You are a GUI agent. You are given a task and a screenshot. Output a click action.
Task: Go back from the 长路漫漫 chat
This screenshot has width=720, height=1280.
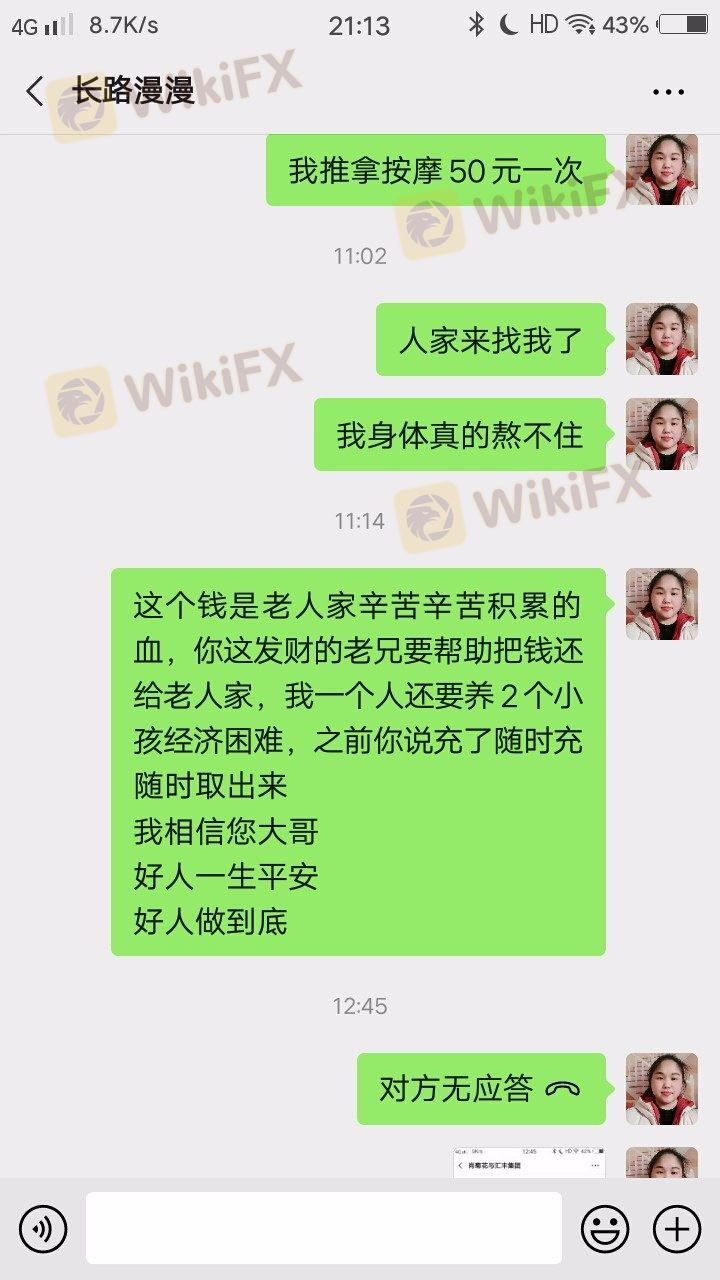(x=35, y=92)
